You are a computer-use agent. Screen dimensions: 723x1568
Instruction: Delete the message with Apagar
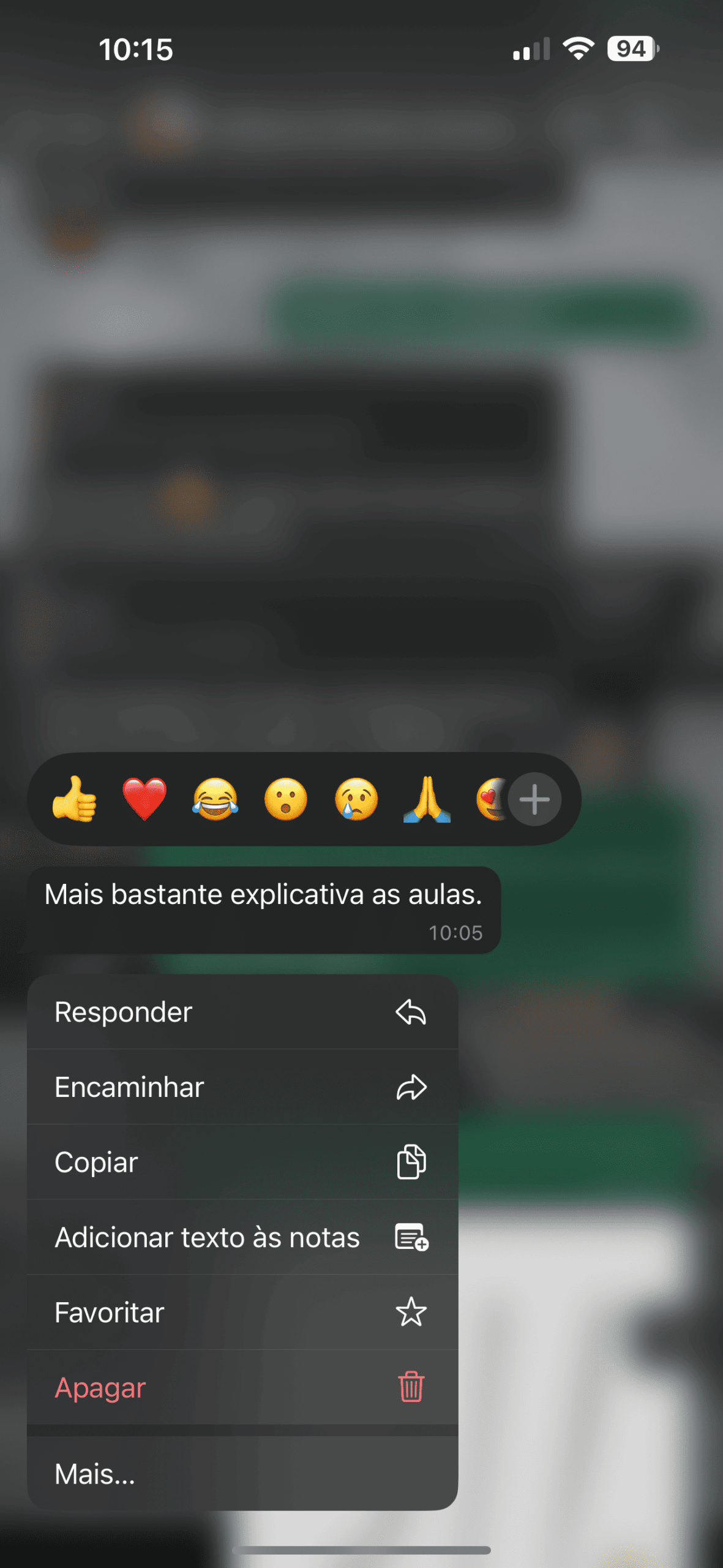[242, 1387]
